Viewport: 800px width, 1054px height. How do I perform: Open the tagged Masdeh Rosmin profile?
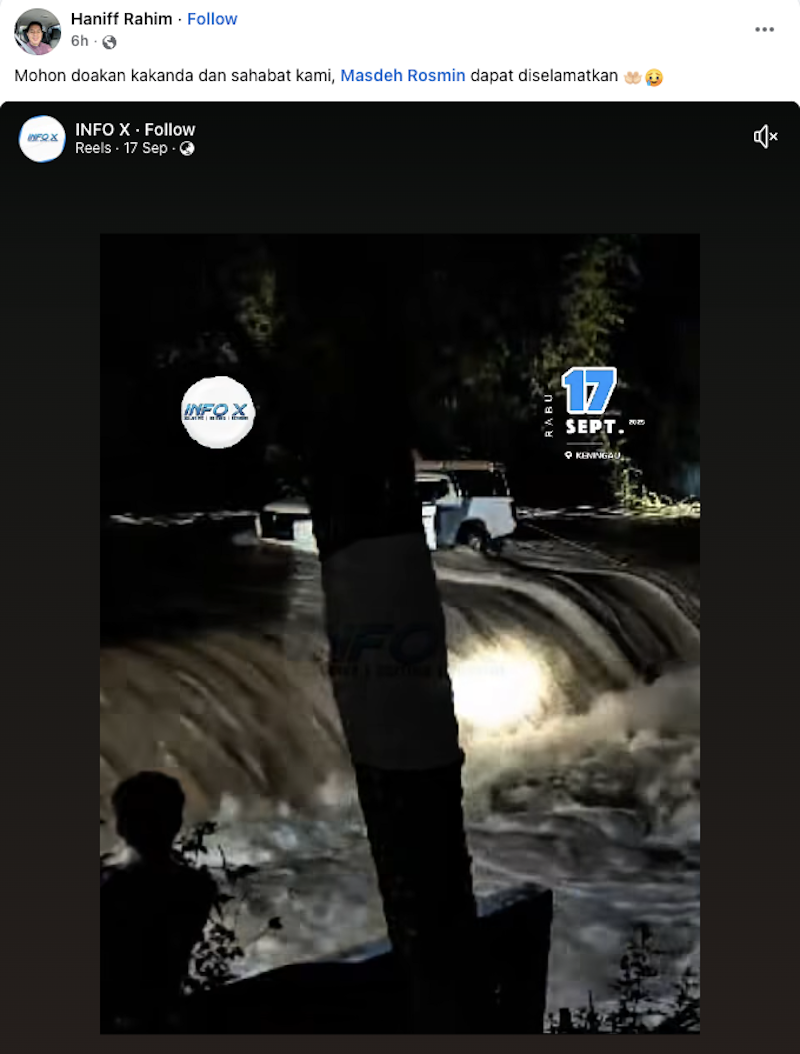pyautogui.click(x=402, y=75)
